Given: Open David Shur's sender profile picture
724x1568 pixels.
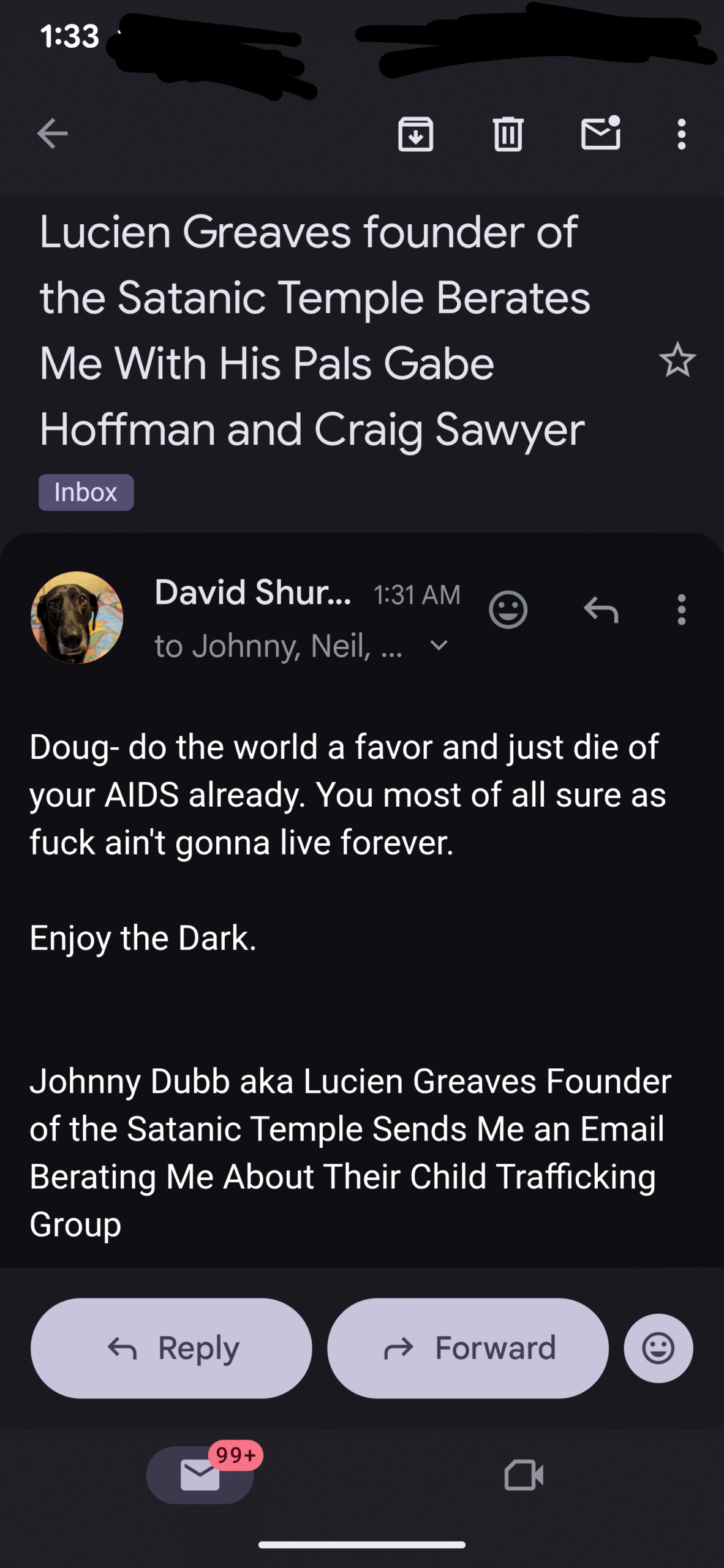Looking at the screenshot, I should click(x=77, y=617).
